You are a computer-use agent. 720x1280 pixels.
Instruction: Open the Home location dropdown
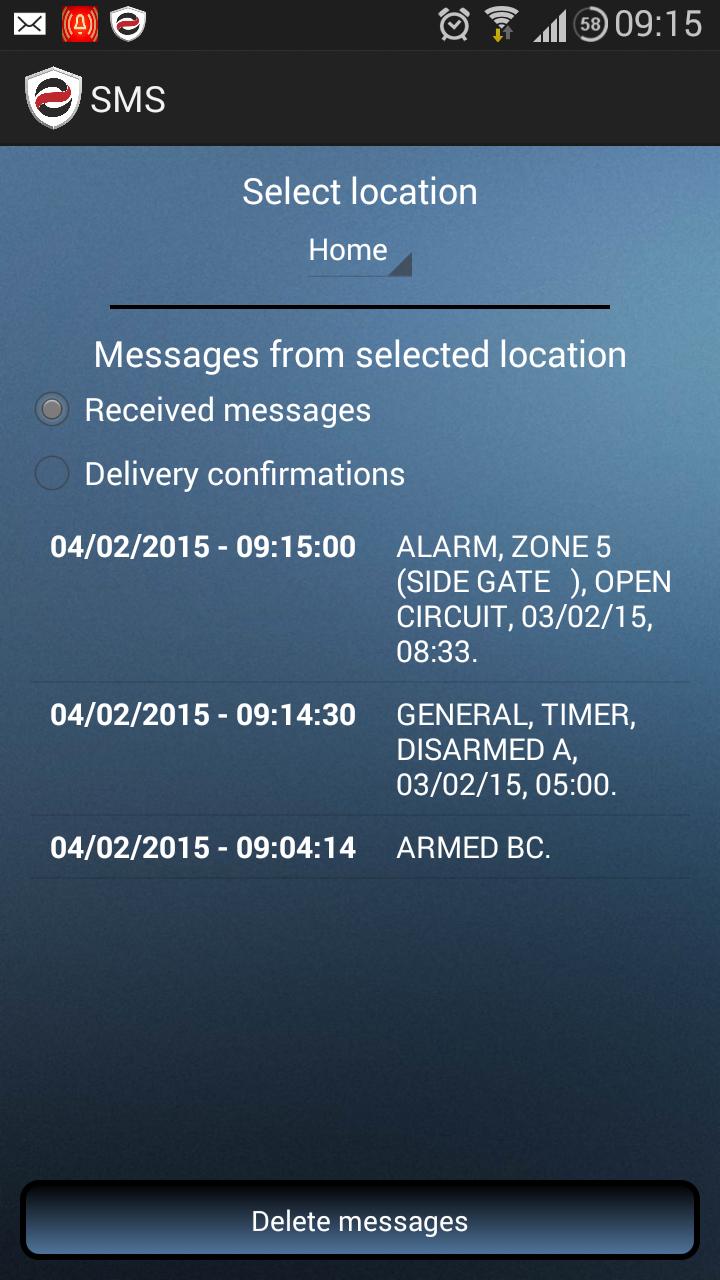[x=359, y=251]
